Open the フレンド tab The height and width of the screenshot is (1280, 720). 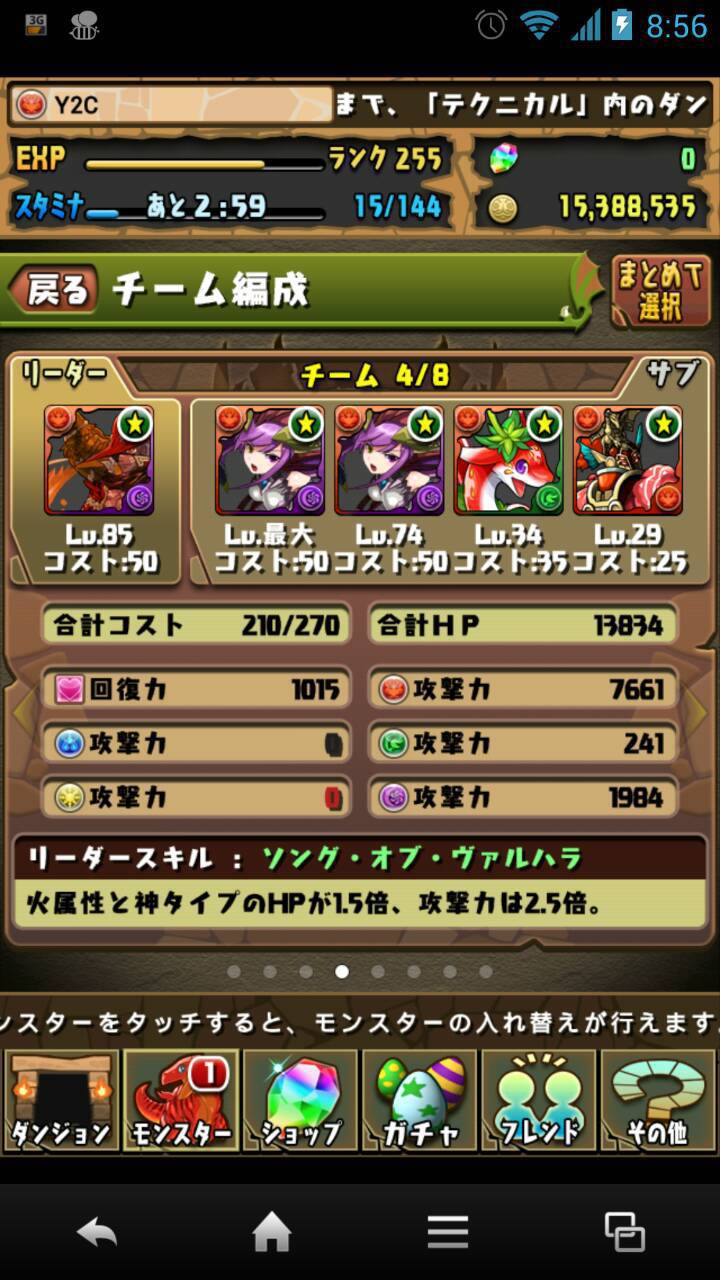[x=538, y=1100]
